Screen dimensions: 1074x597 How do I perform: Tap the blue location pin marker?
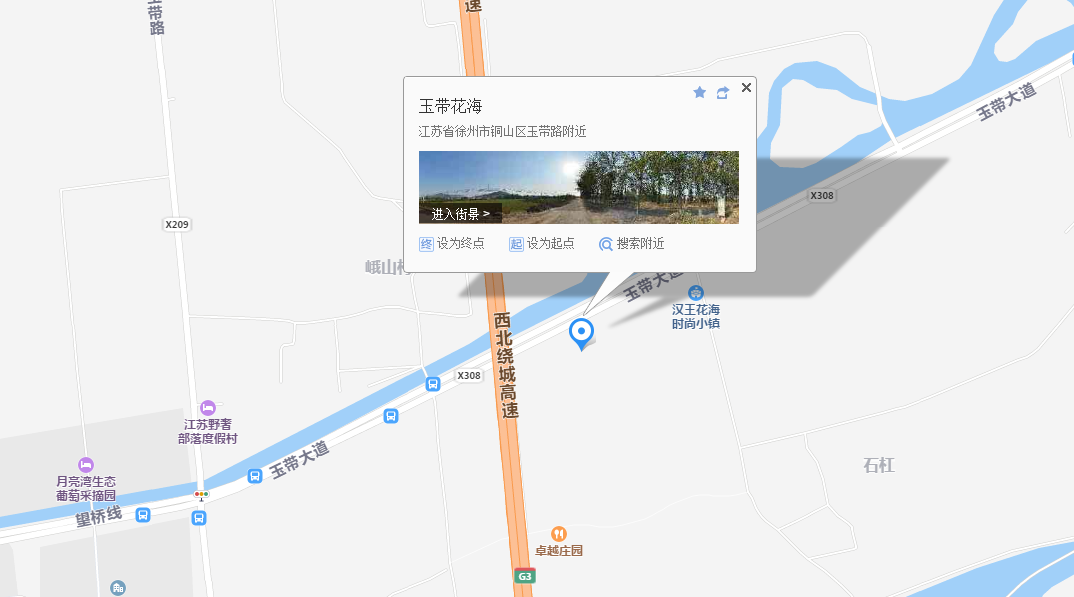[x=580, y=332]
